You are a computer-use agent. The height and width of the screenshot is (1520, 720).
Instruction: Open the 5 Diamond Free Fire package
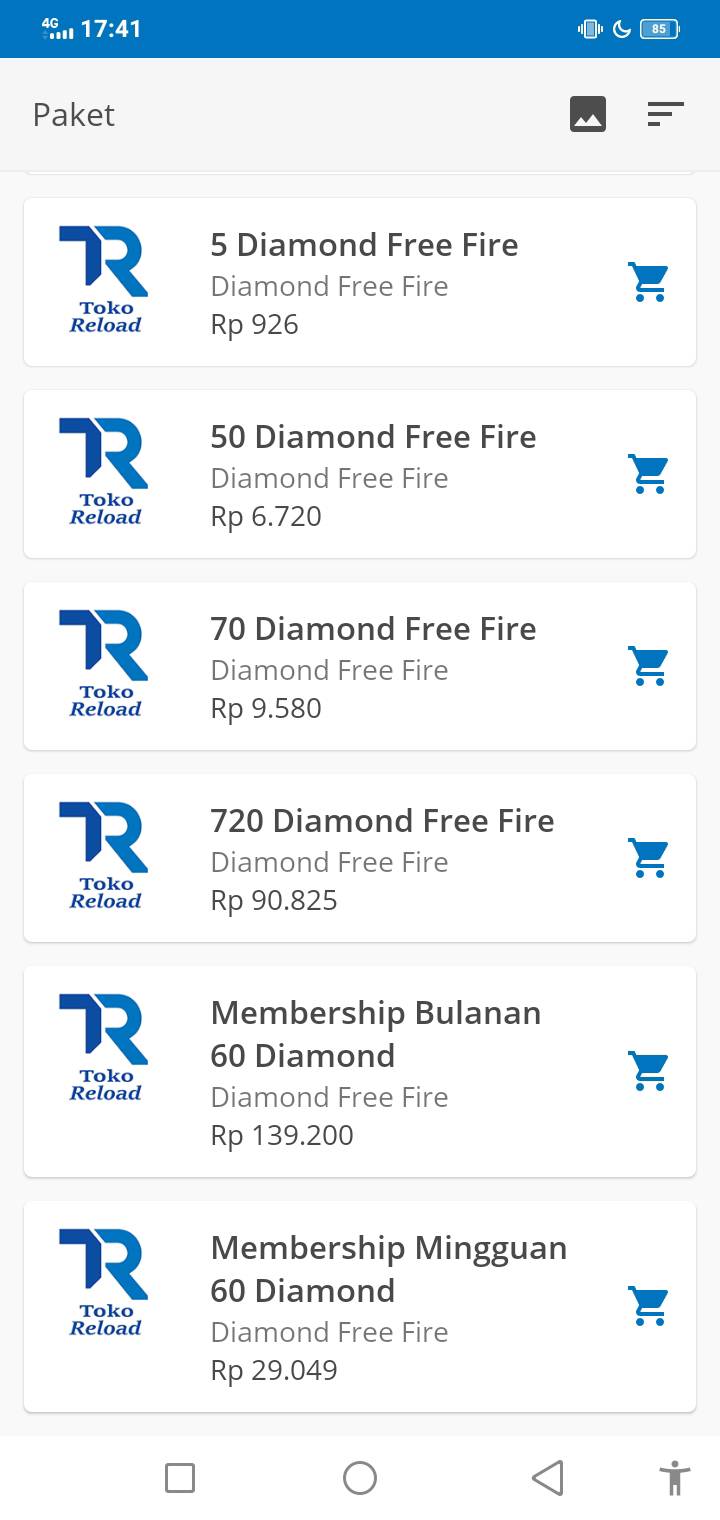click(x=360, y=282)
